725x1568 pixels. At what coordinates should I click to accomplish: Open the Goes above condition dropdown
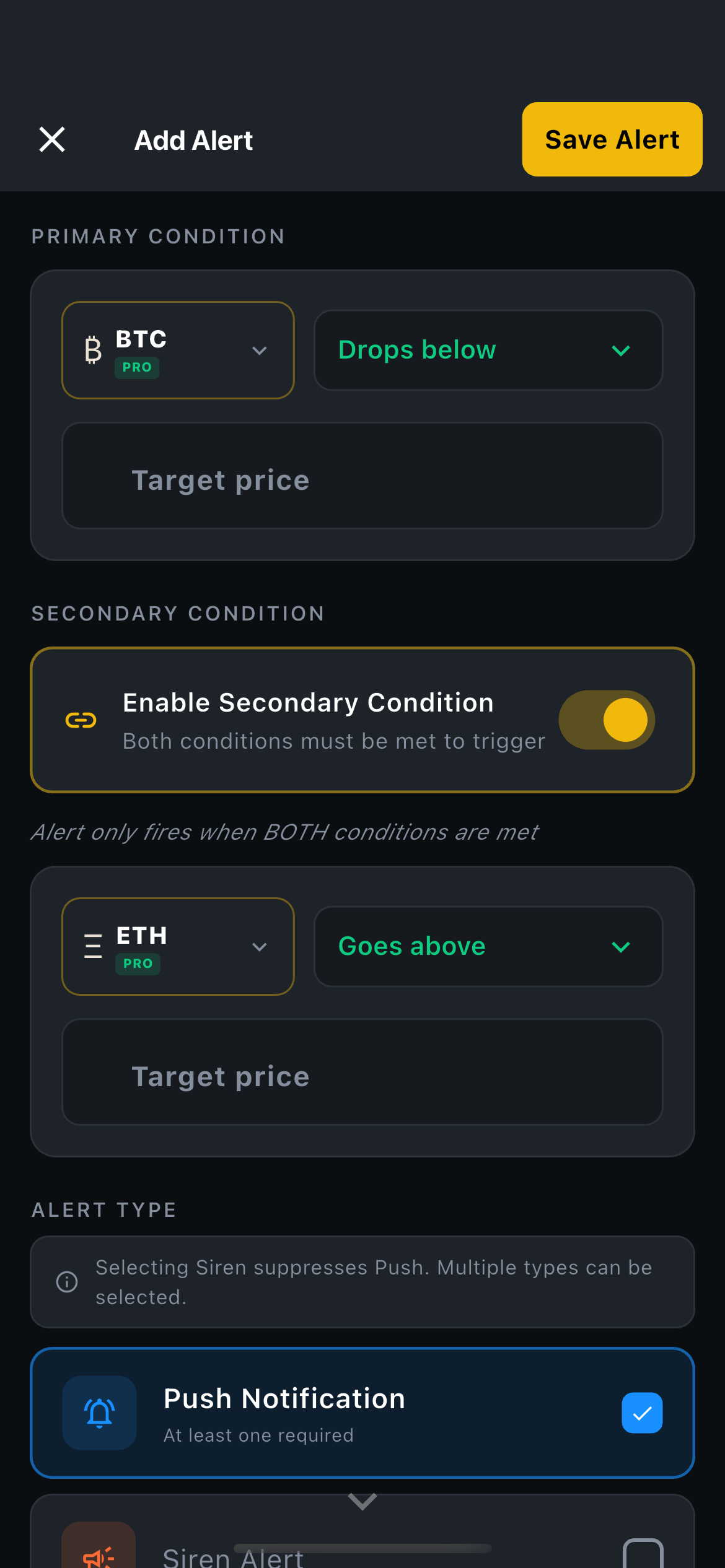[x=488, y=946]
